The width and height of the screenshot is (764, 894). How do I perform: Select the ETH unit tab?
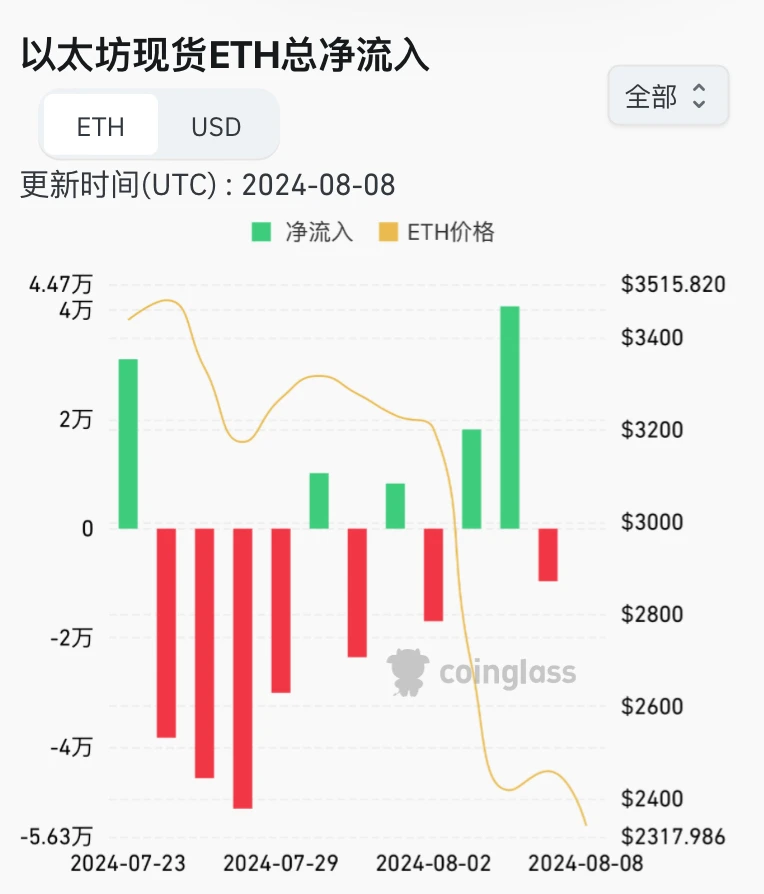(x=100, y=127)
